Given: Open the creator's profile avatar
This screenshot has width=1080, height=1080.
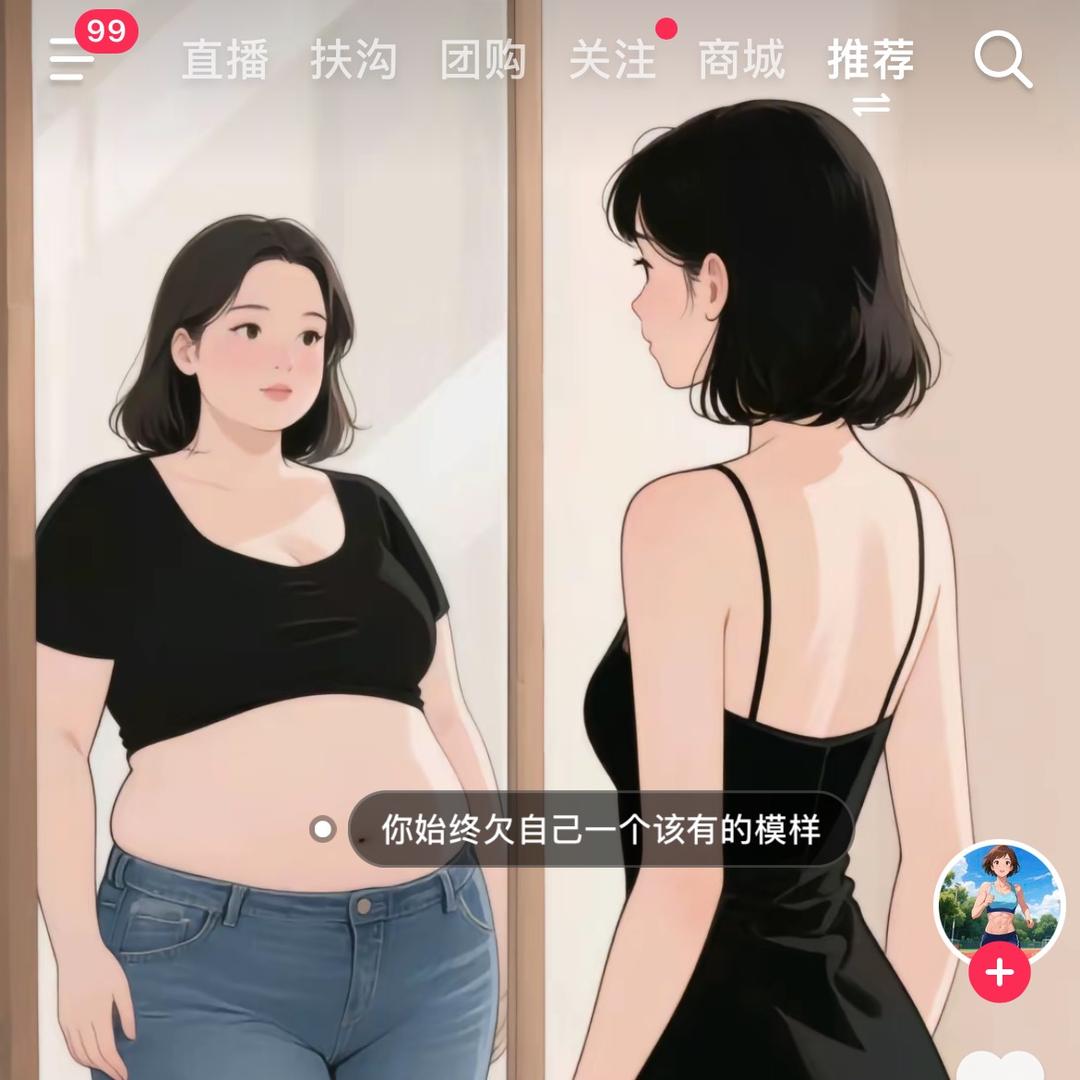Looking at the screenshot, I should (x=999, y=897).
